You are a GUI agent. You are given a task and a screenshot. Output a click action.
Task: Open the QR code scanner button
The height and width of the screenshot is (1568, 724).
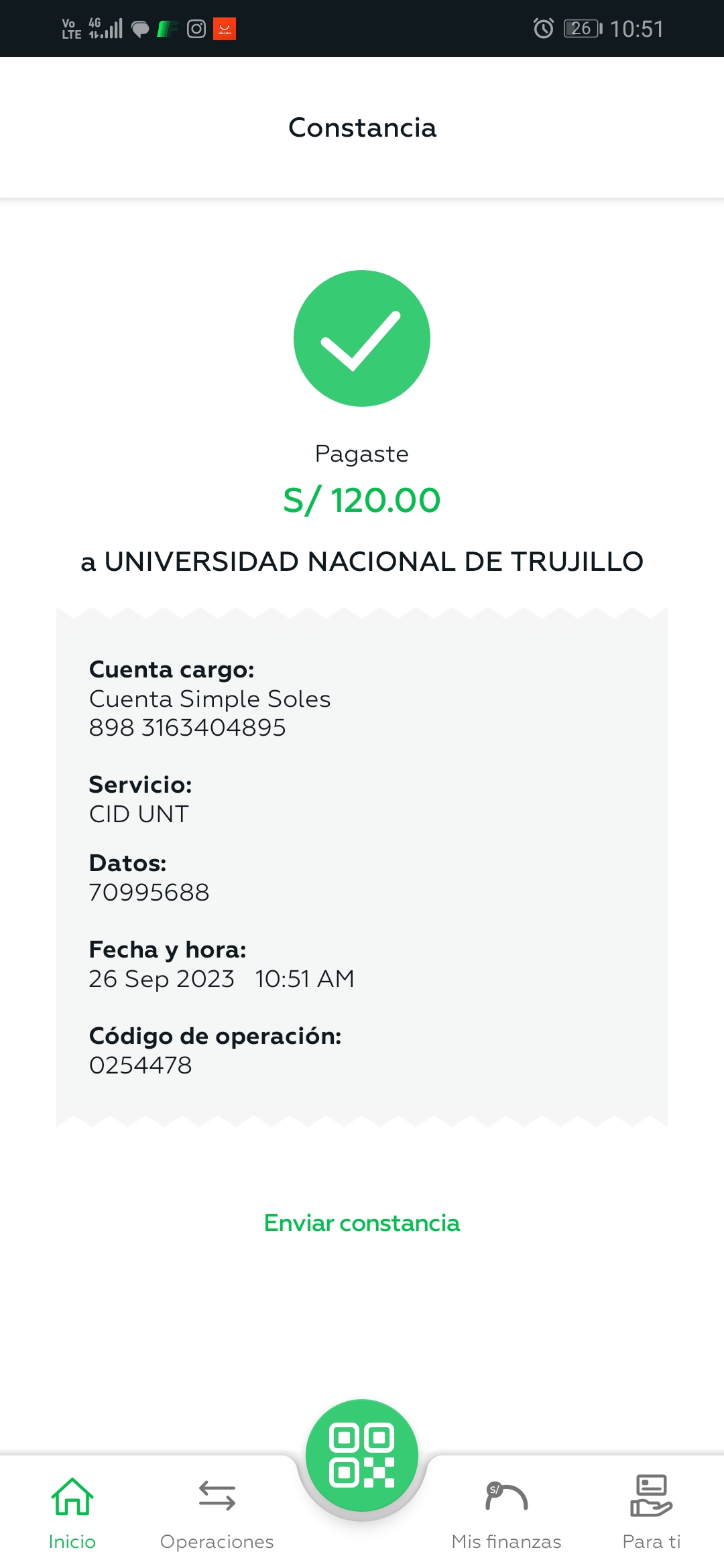[x=362, y=1455]
